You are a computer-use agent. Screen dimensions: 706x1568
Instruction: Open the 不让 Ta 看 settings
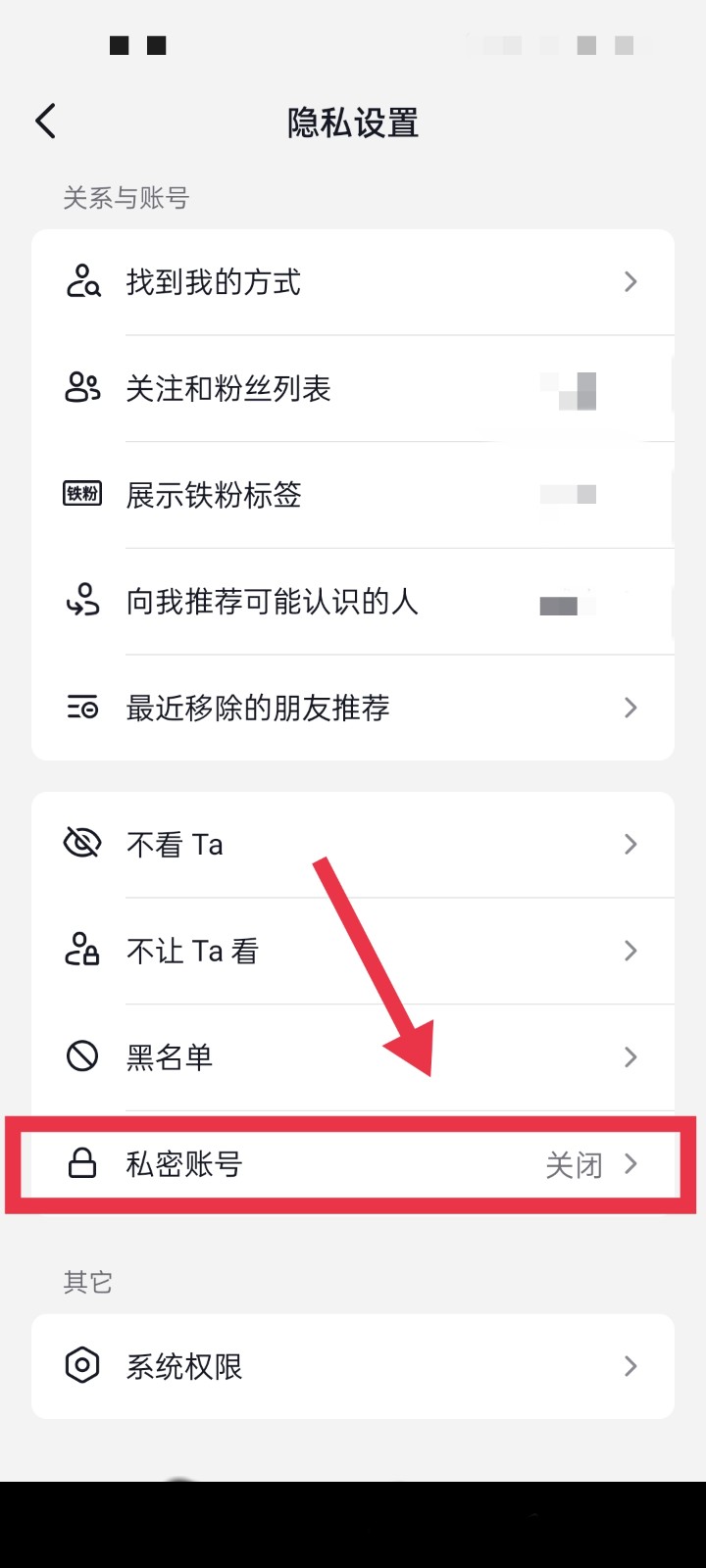(630, 951)
